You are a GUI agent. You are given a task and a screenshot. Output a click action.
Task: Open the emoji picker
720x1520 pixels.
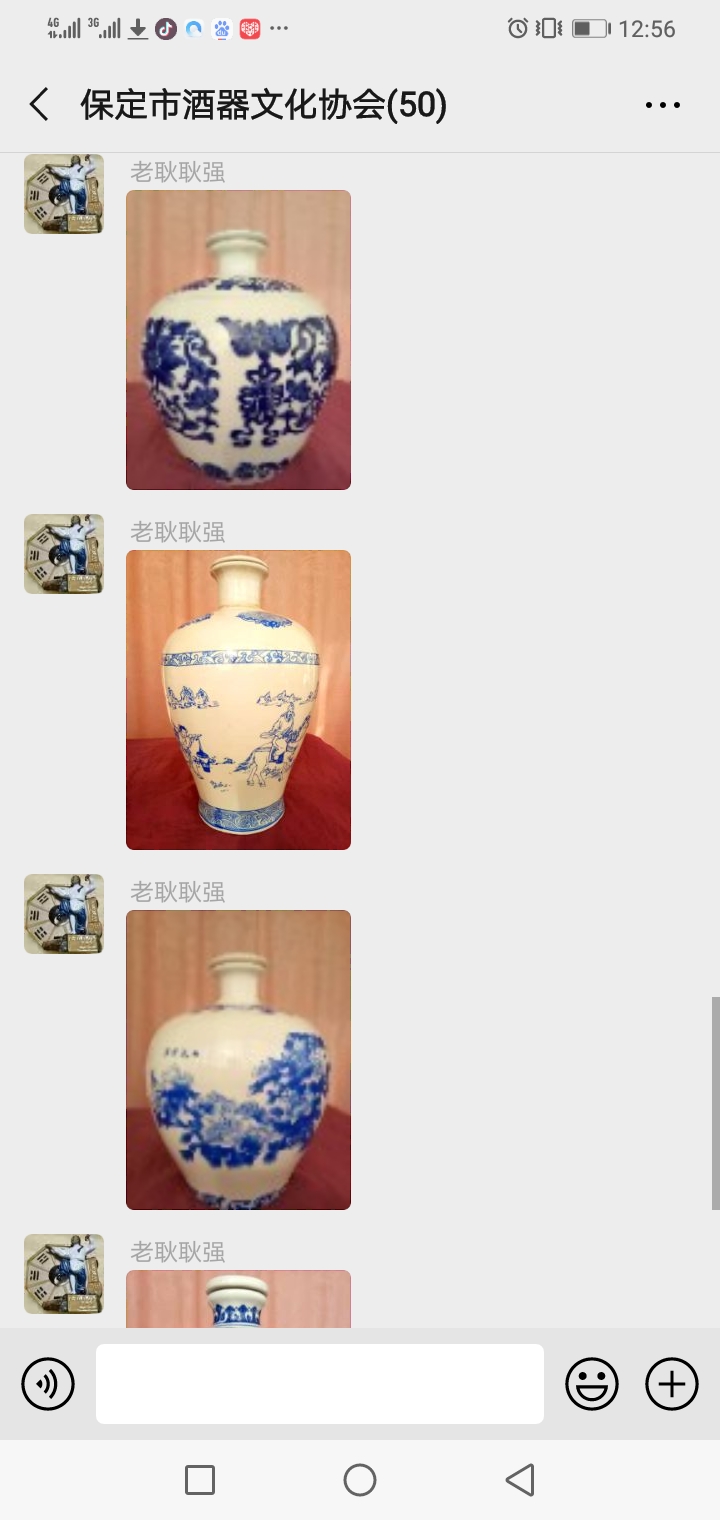592,1384
